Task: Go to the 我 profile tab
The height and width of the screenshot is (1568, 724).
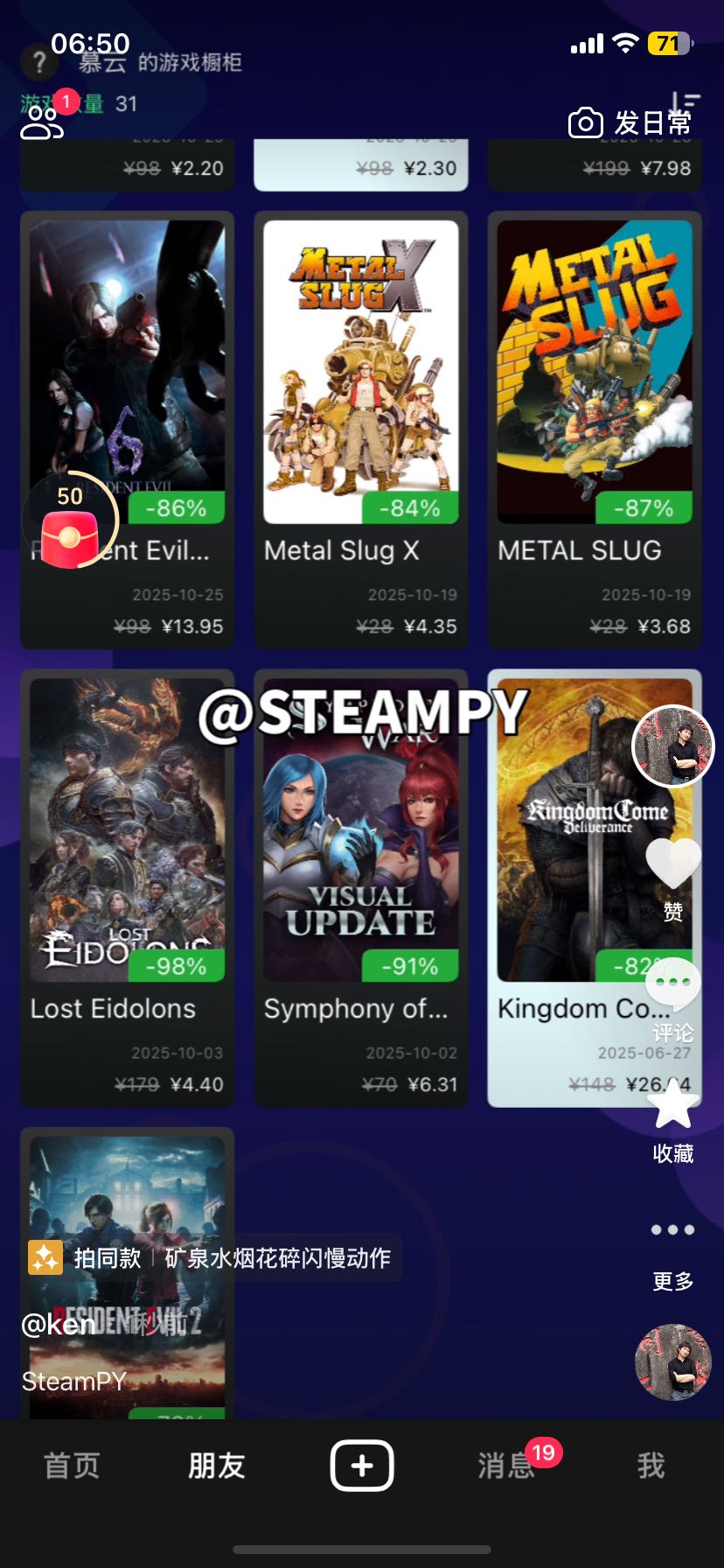Action: coord(651,1465)
